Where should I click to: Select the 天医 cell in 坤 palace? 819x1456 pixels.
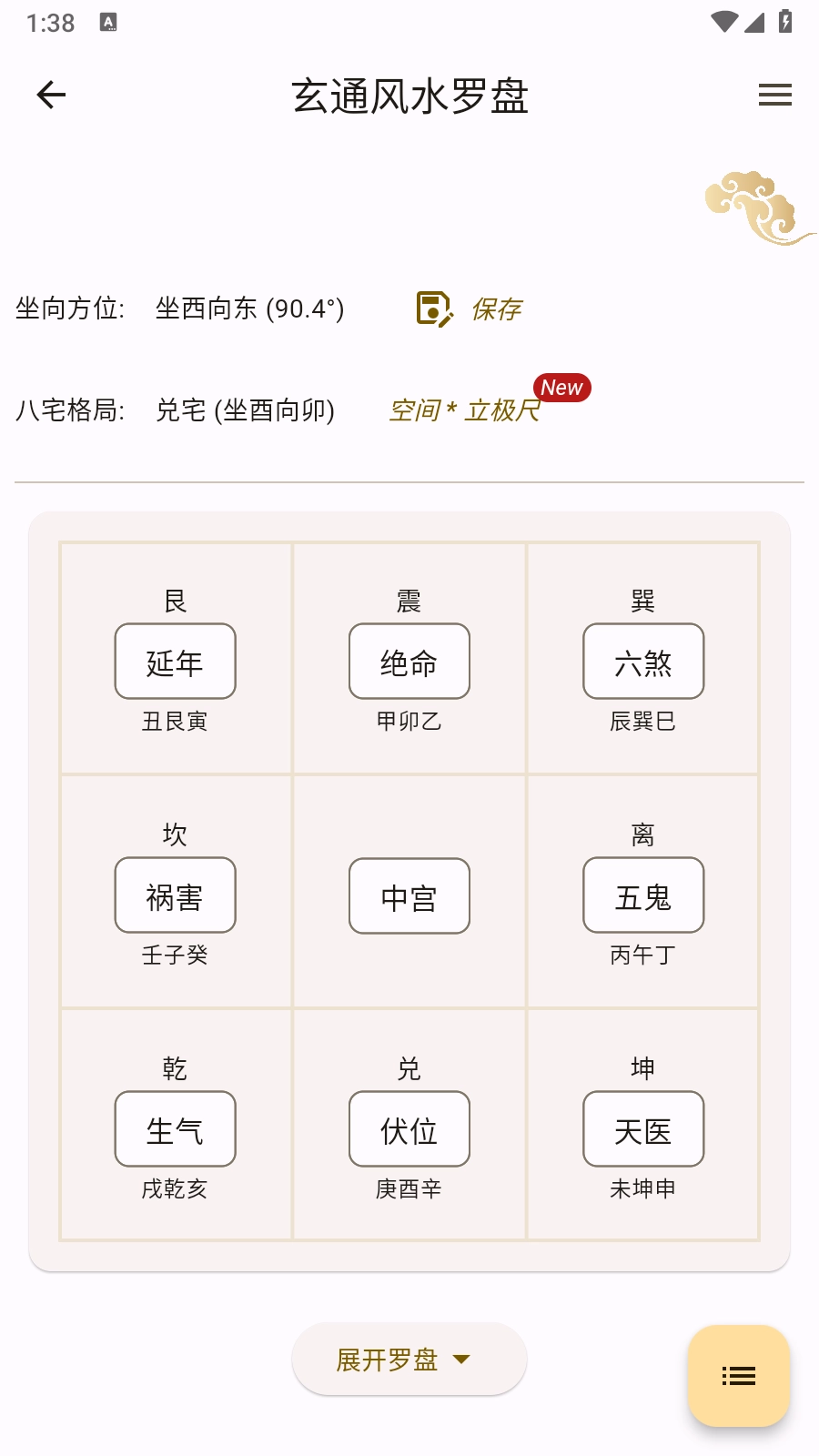(x=642, y=1129)
